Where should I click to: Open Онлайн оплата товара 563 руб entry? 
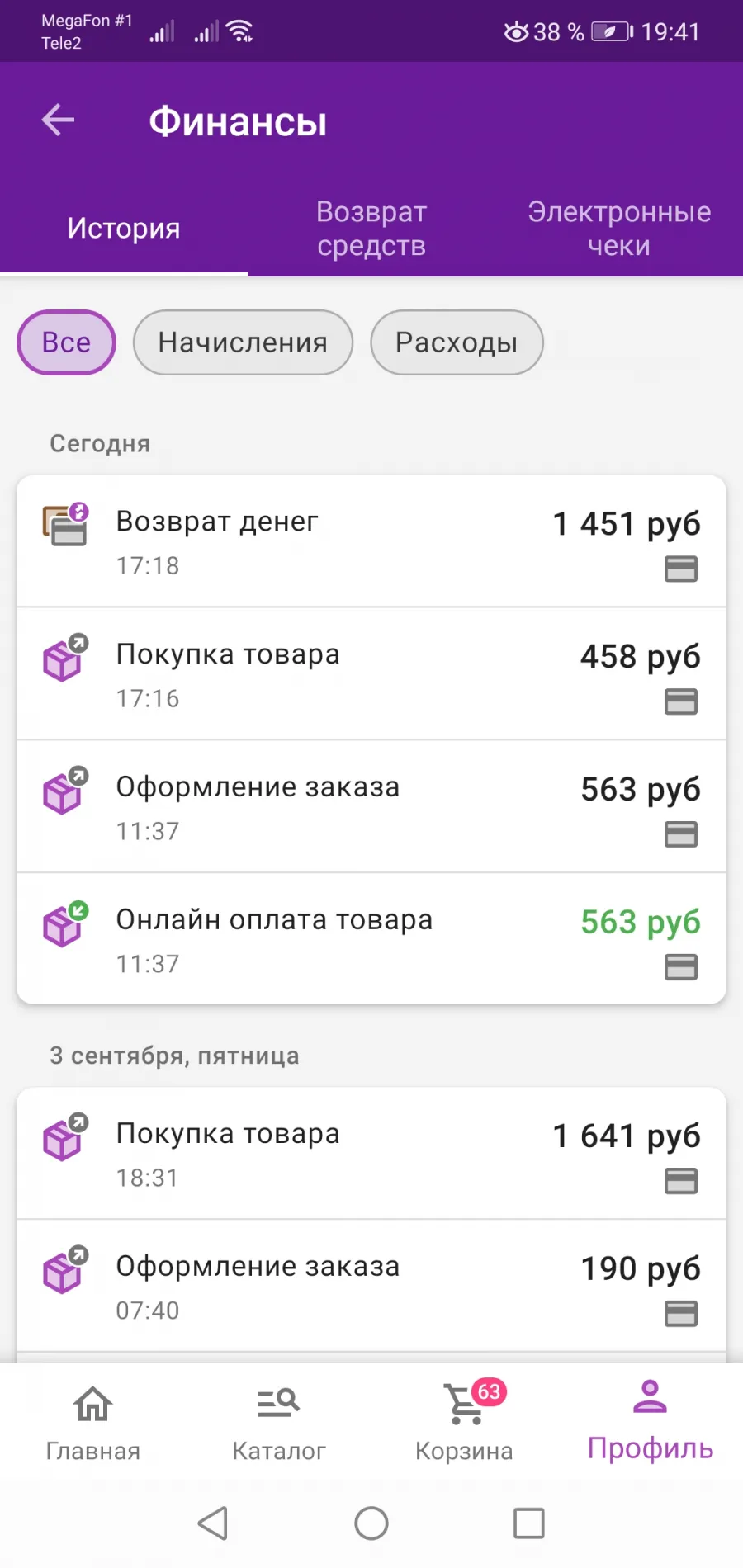(x=371, y=939)
